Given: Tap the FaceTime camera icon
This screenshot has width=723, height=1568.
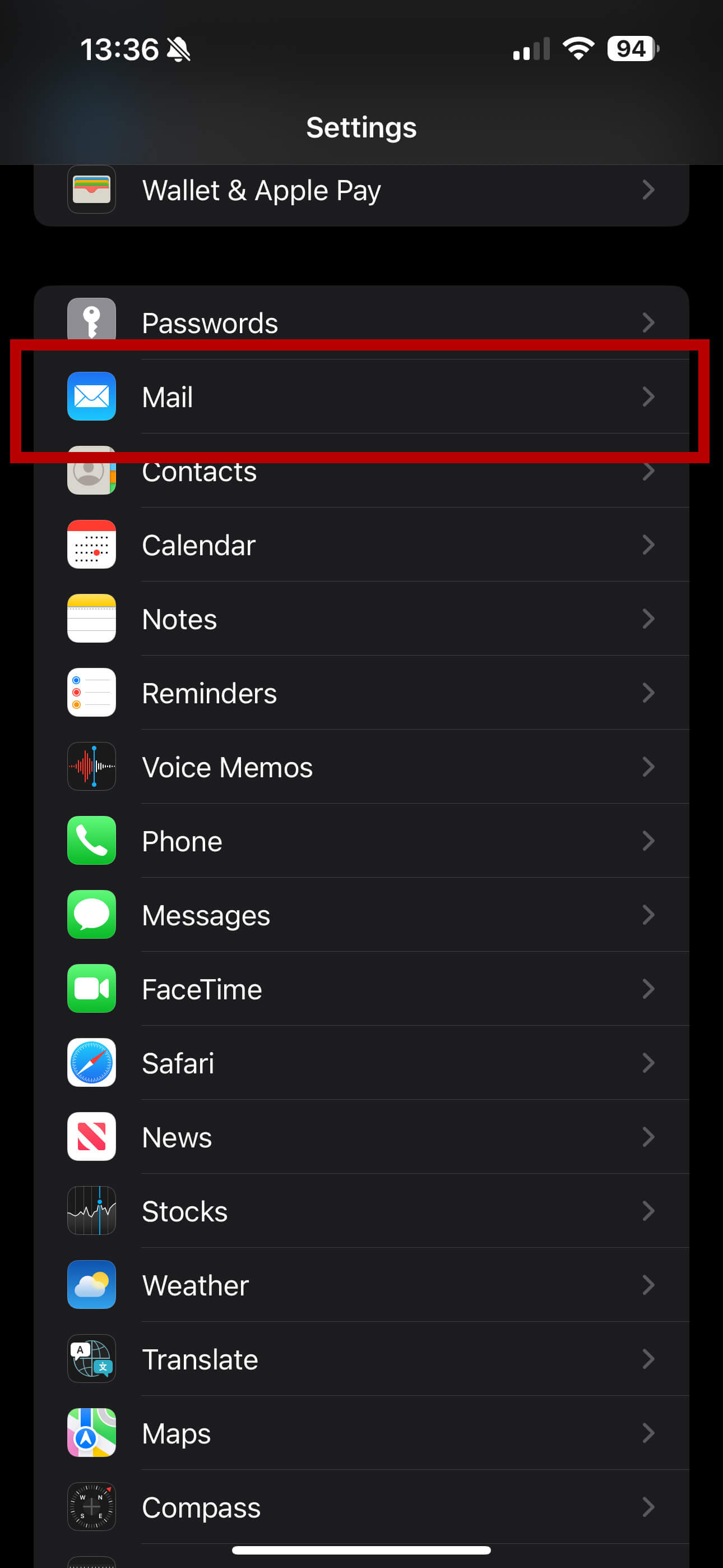Looking at the screenshot, I should tap(91, 989).
